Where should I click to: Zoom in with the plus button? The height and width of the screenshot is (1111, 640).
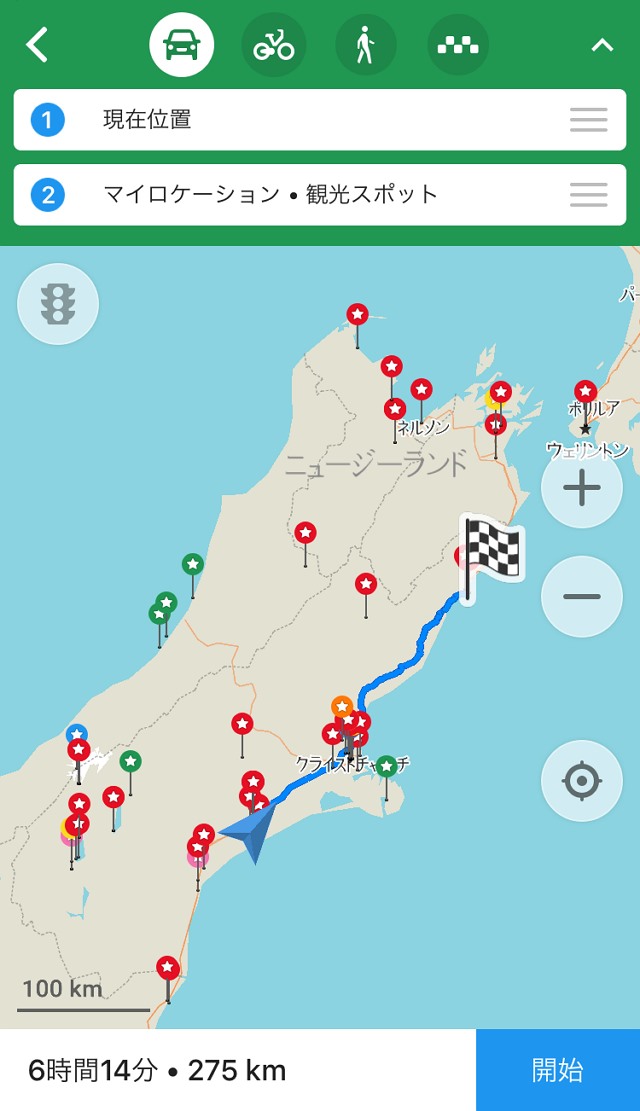coord(581,488)
